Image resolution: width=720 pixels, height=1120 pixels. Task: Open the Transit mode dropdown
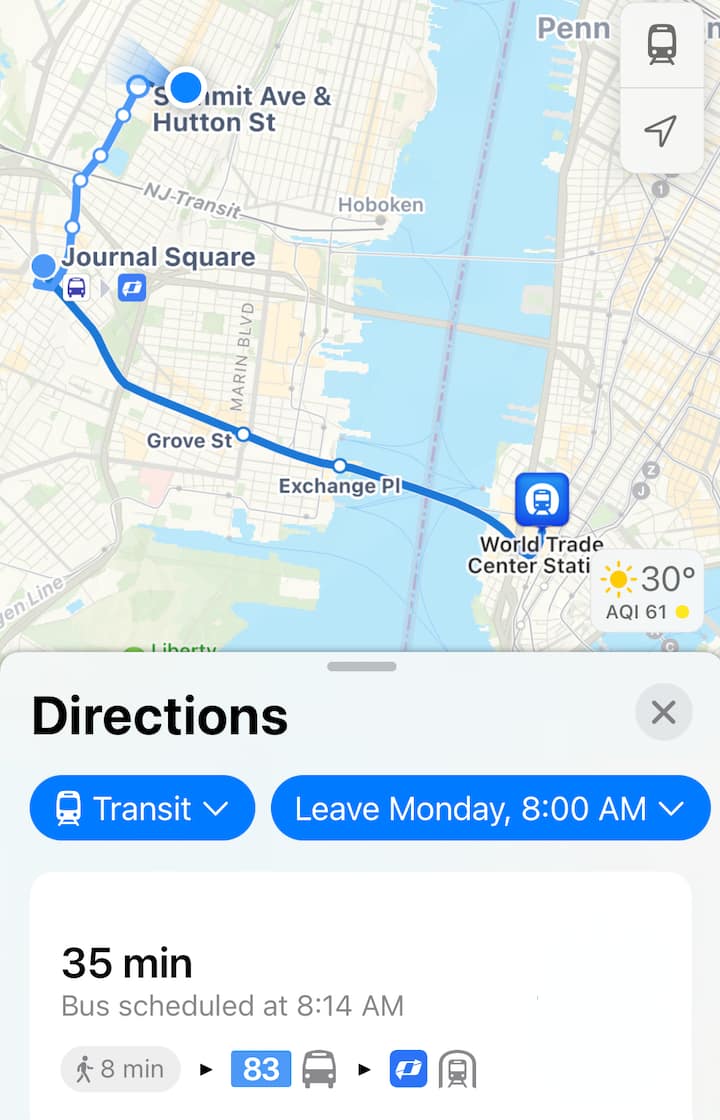pos(142,808)
